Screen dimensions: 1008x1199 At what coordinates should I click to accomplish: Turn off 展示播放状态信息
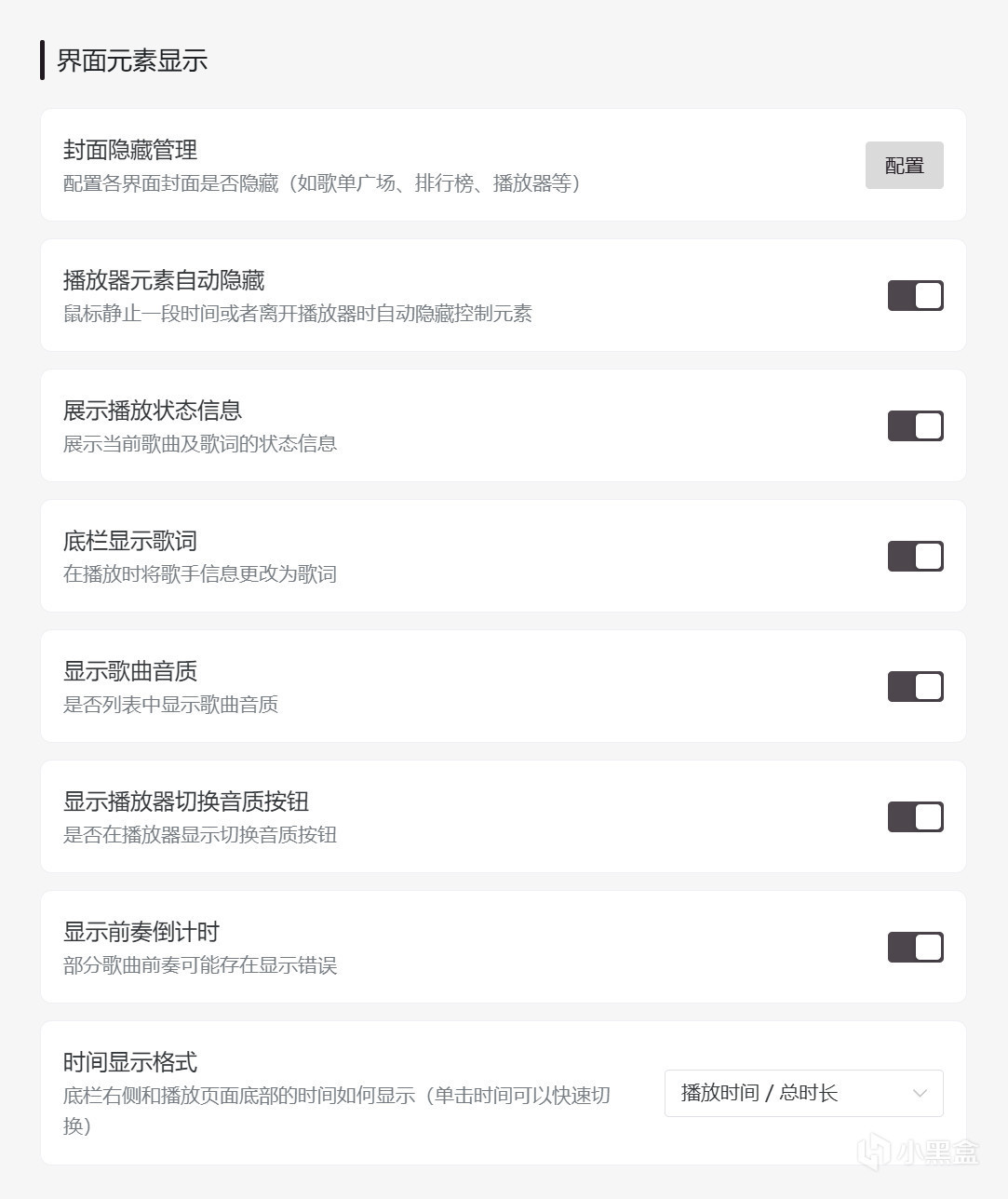[x=915, y=426]
